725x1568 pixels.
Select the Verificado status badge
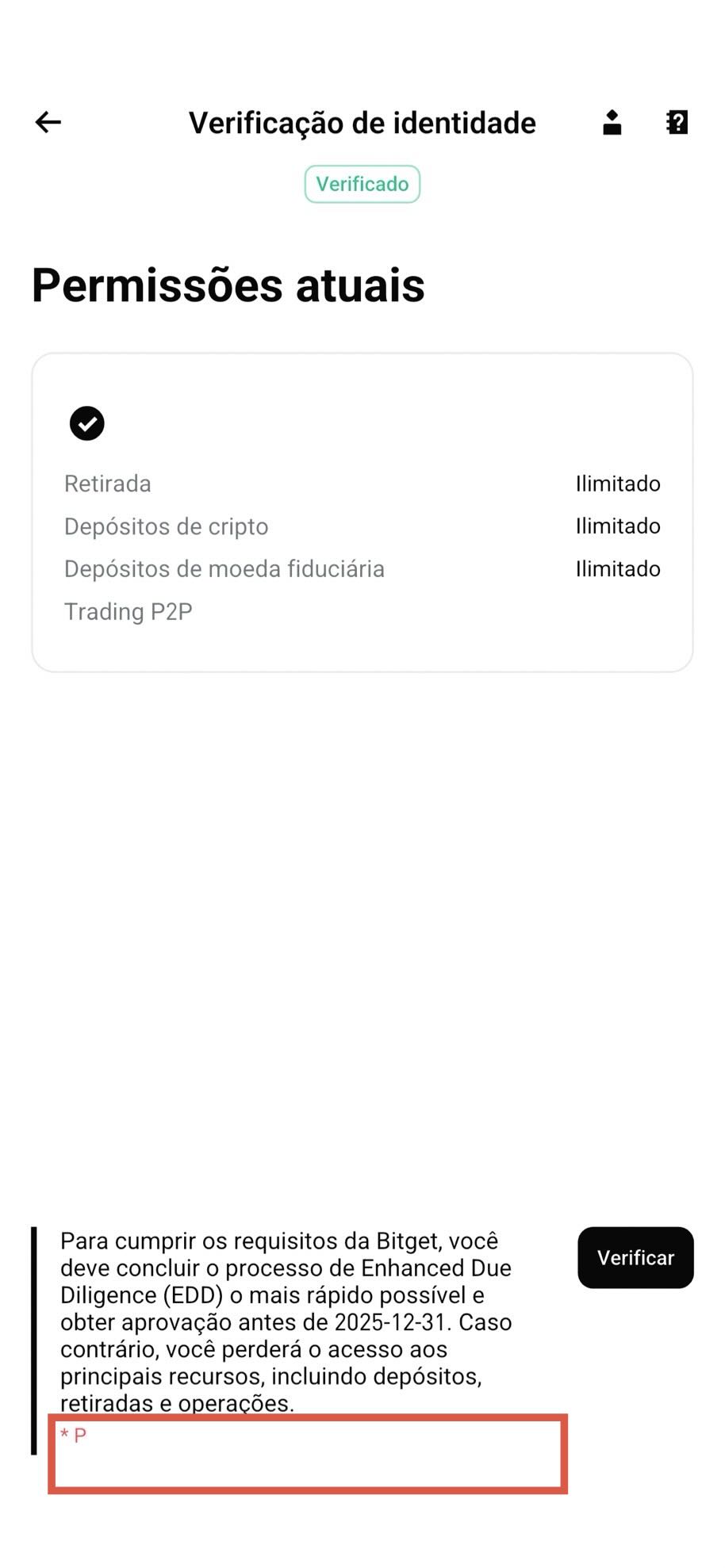(x=362, y=183)
